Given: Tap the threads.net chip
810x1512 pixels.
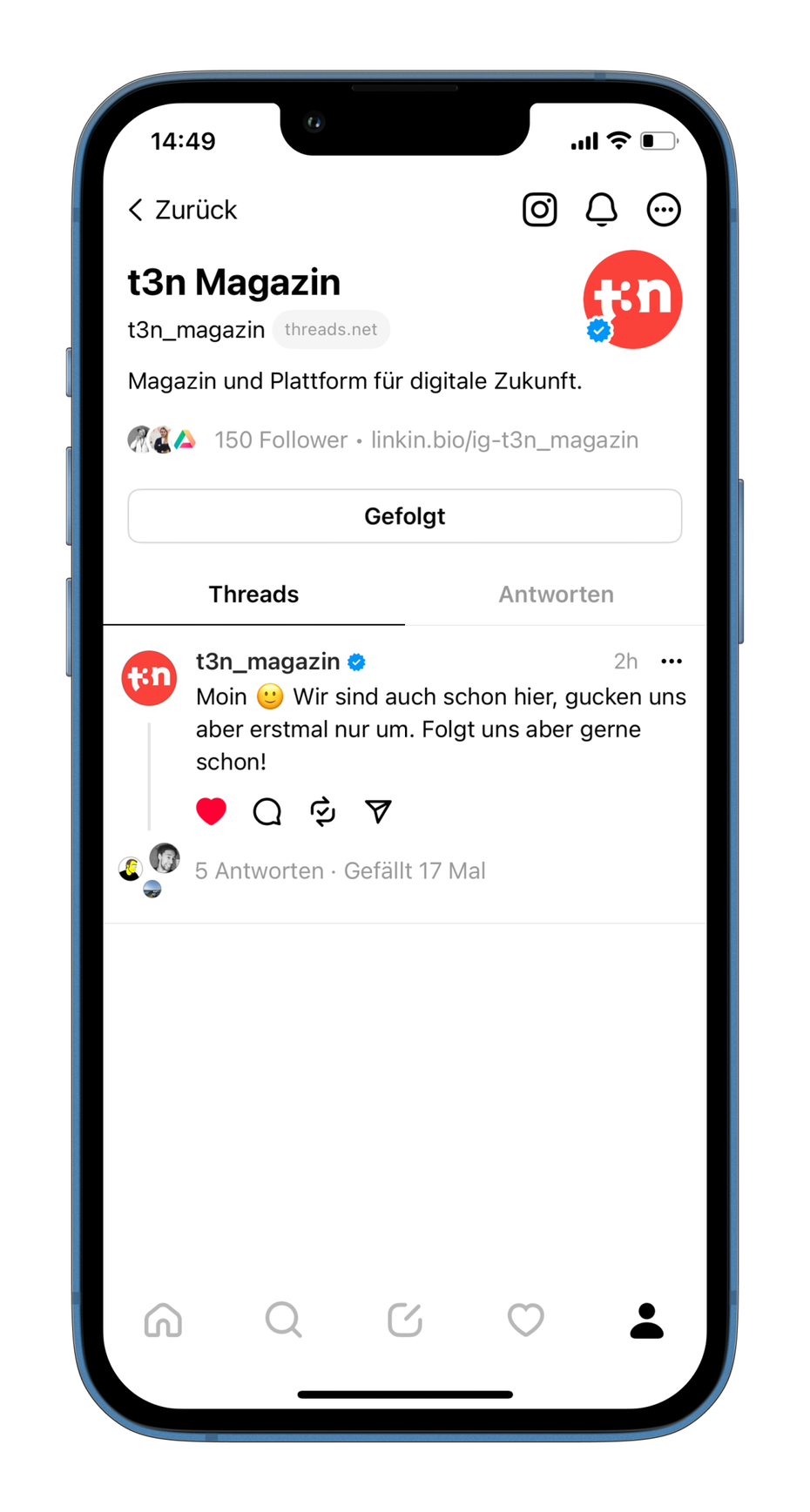Looking at the screenshot, I should point(331,330).
